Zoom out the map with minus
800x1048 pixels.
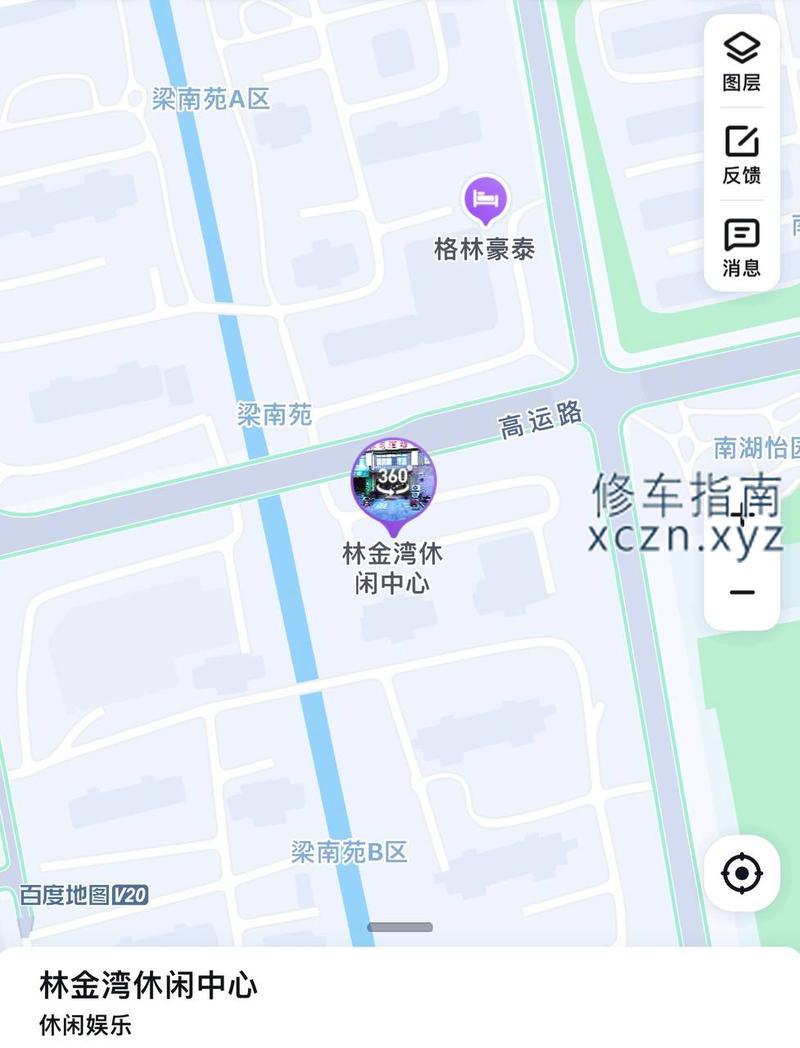[x=741, y=592]
